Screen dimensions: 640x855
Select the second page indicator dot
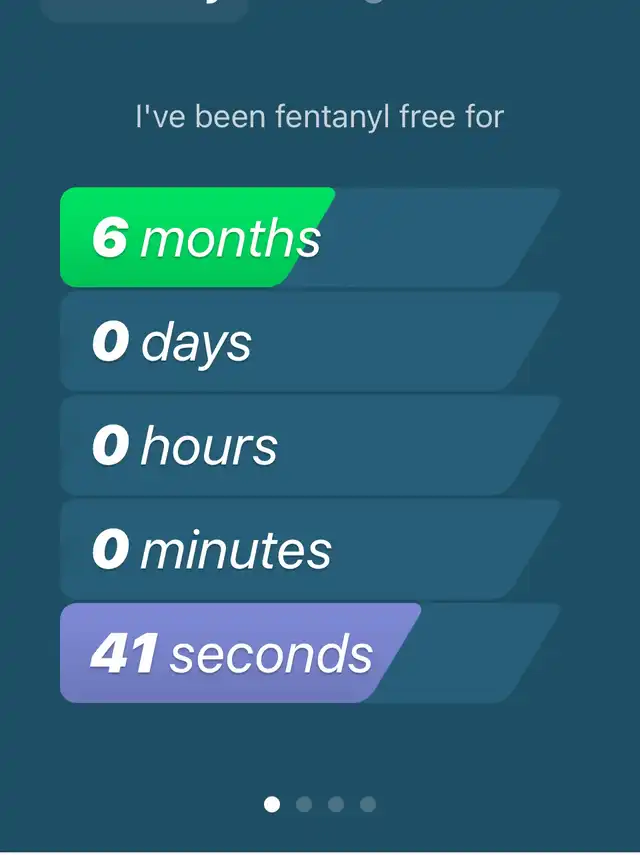[x=304, y=804]
